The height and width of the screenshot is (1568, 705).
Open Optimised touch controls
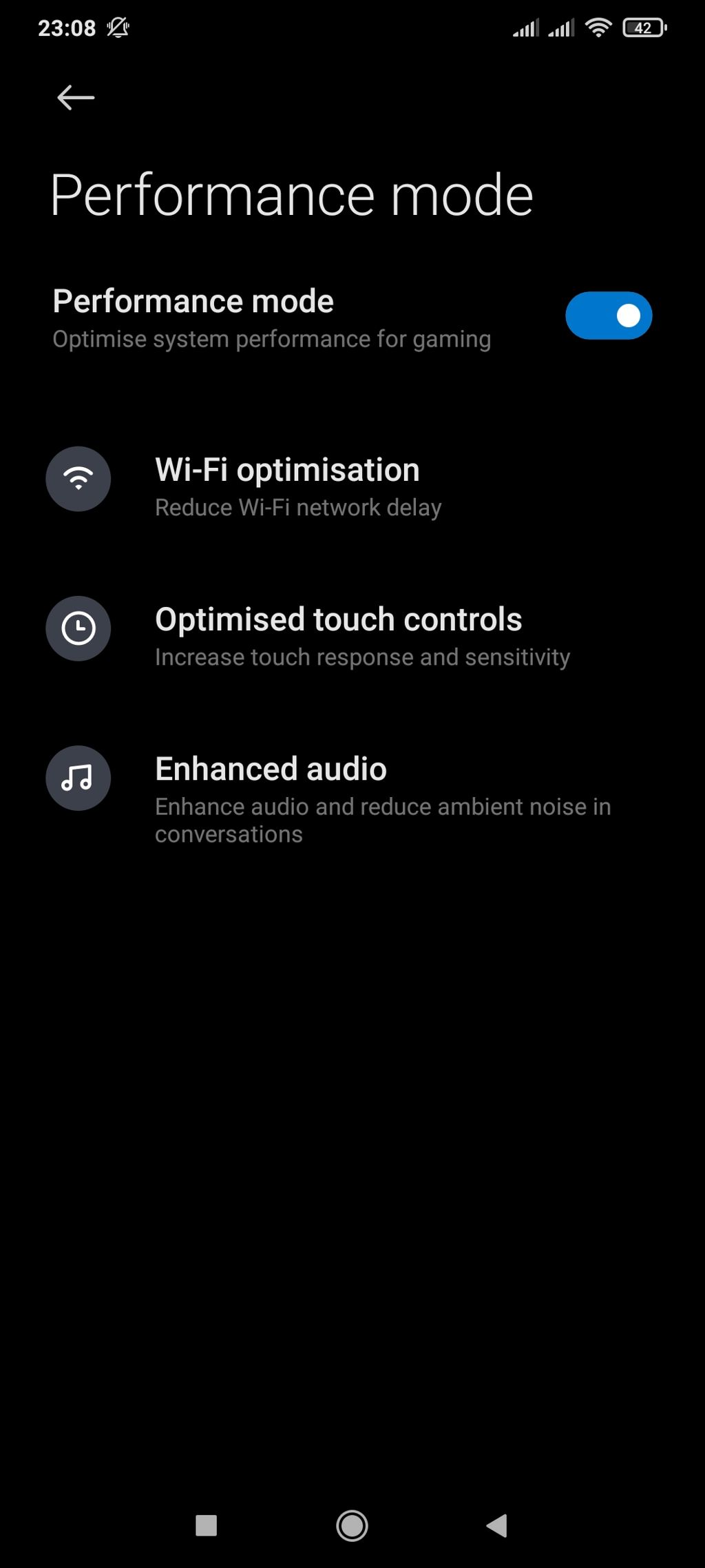coord(338,636)
